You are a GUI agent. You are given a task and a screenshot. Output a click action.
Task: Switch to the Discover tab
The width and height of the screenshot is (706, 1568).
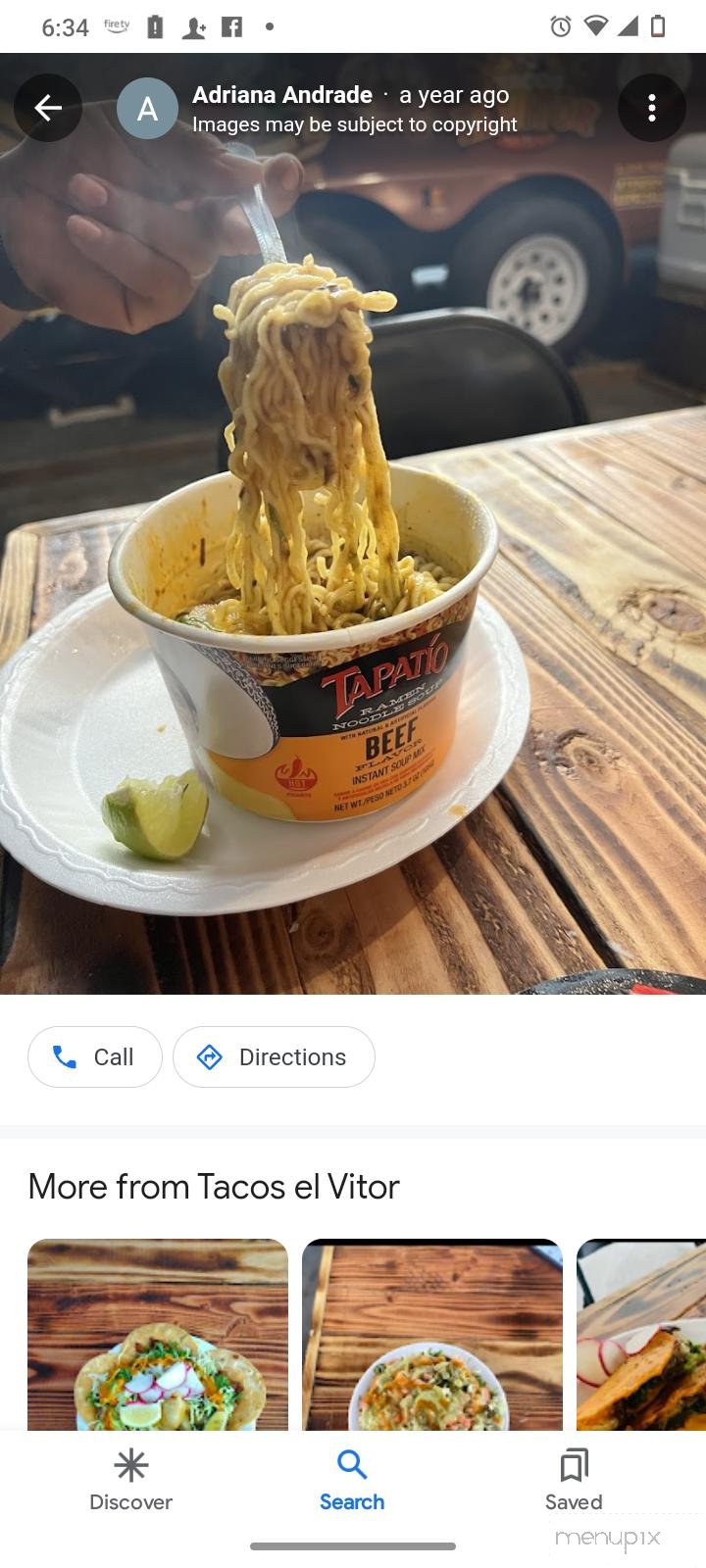[130, 1480]
